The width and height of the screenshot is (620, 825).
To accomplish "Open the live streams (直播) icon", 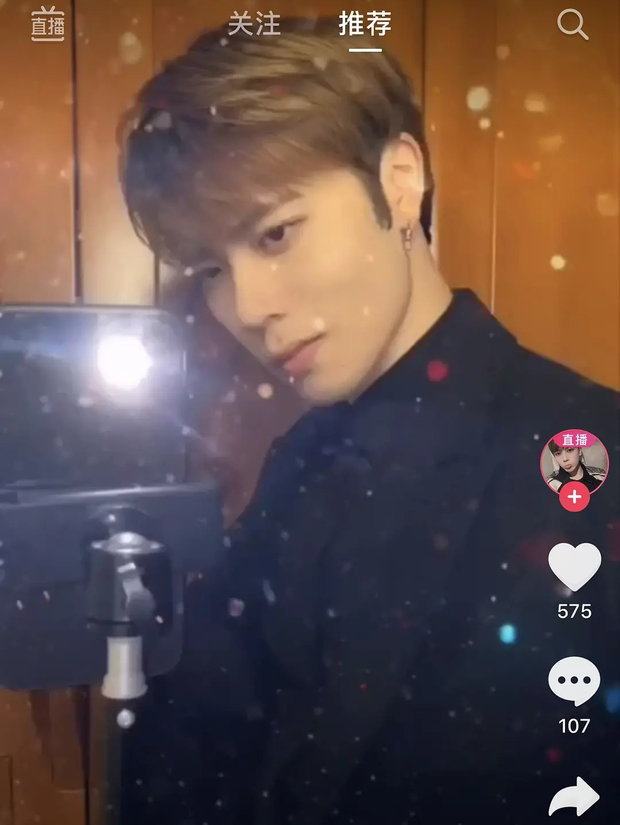I will 47,25.
